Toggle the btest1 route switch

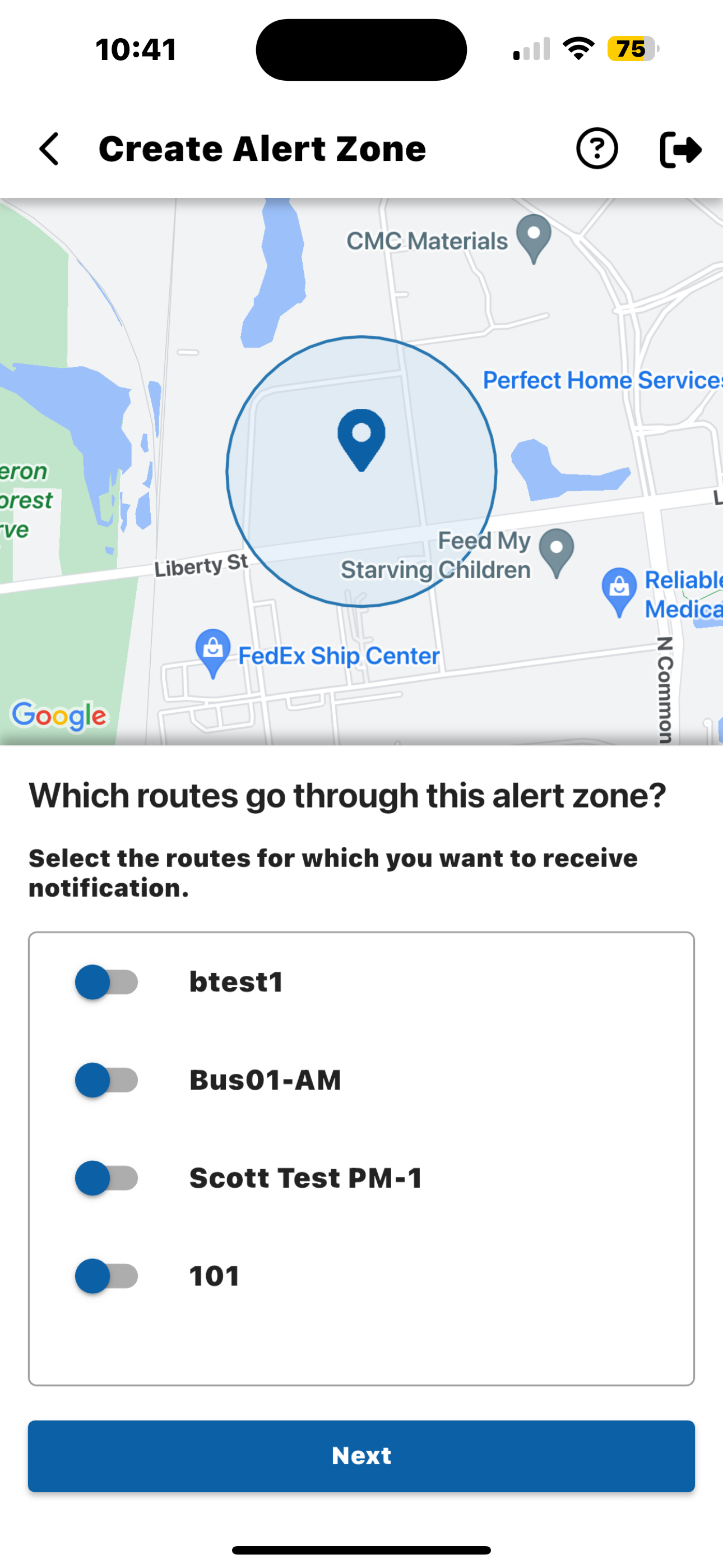point(106,982)
